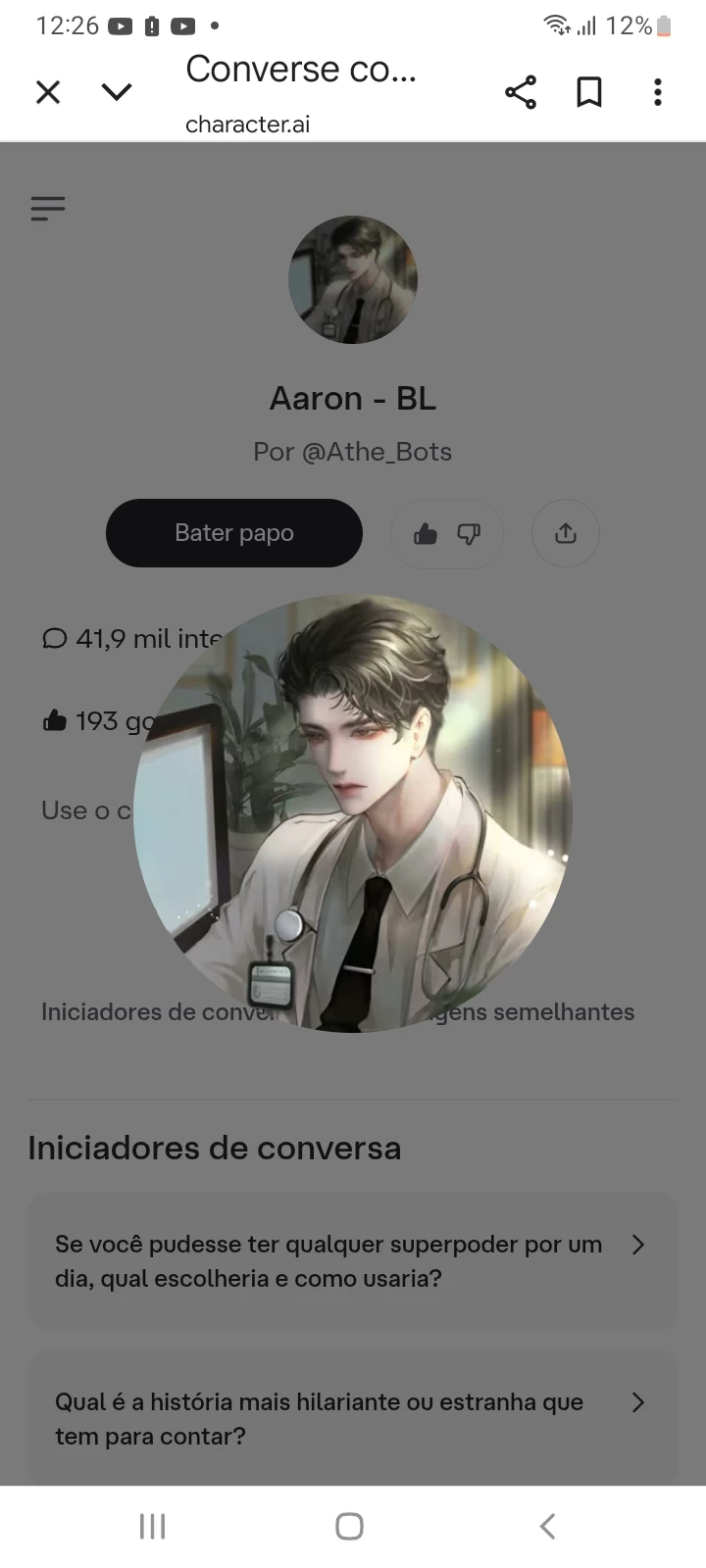Tap the Bater papo button
The width and height of the screenshot is (706, 1568).
click(234, 533)
